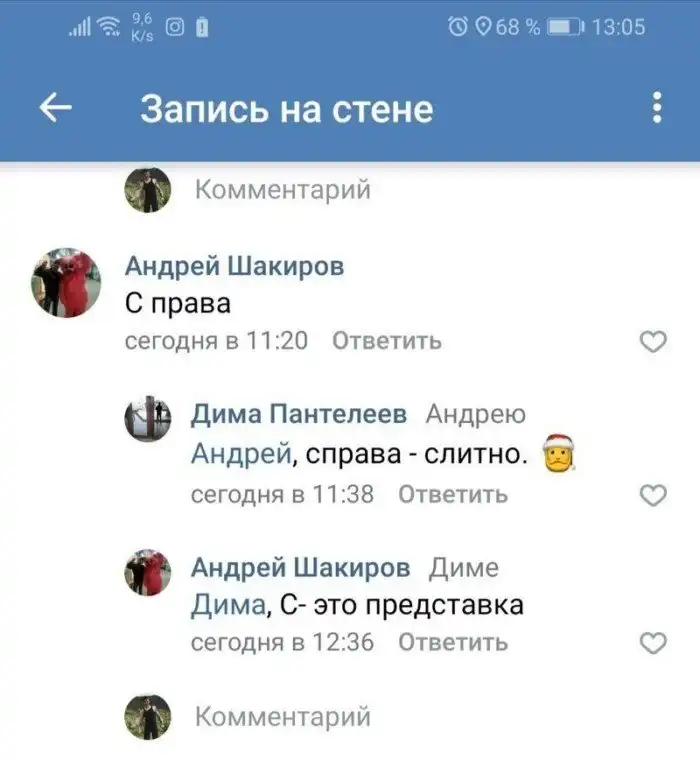
Task: Like the comment "С права"
Action: 652,342
